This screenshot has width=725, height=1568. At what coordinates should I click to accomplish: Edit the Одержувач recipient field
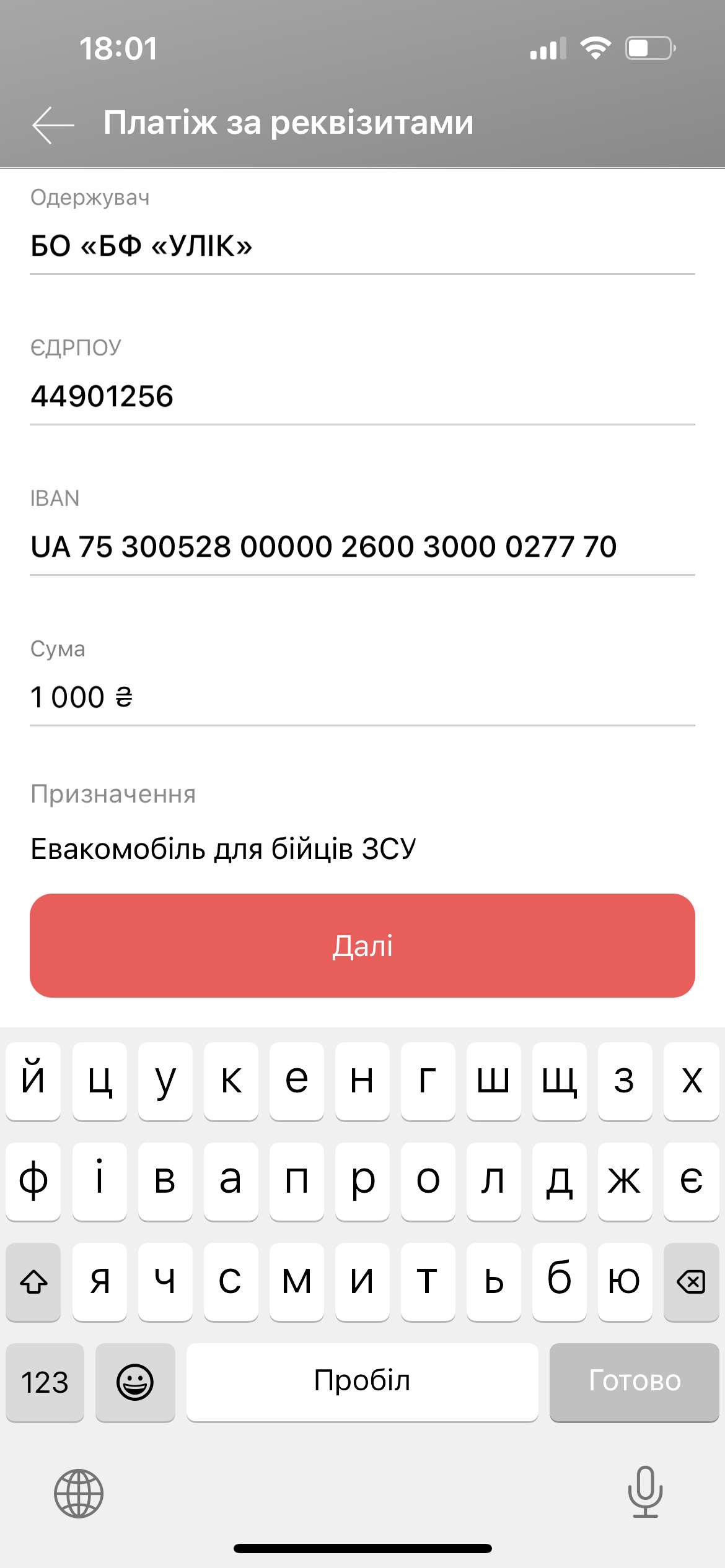[x=362, y=246]
